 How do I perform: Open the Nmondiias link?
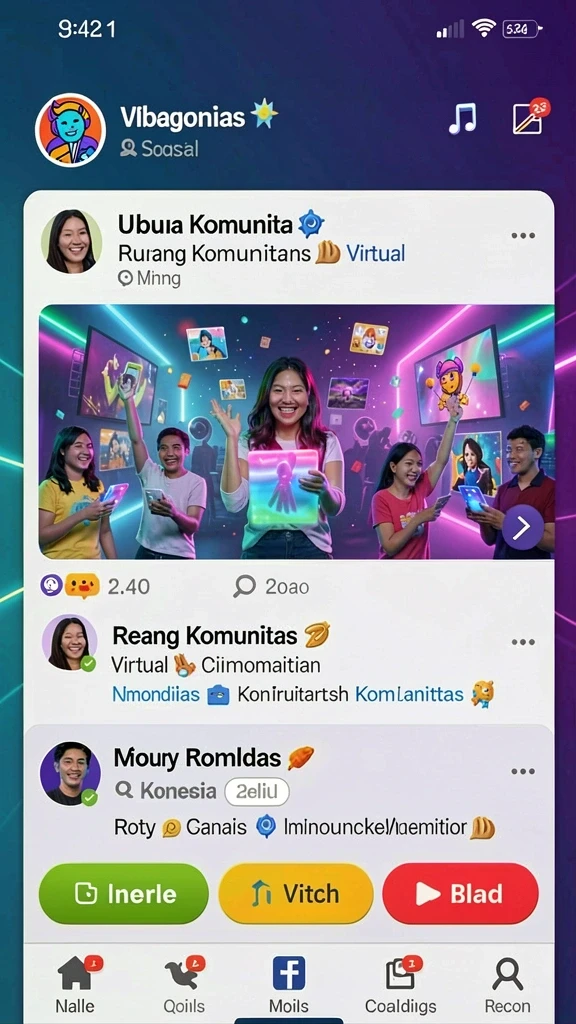pyautogui.click(x=156, y=694)
